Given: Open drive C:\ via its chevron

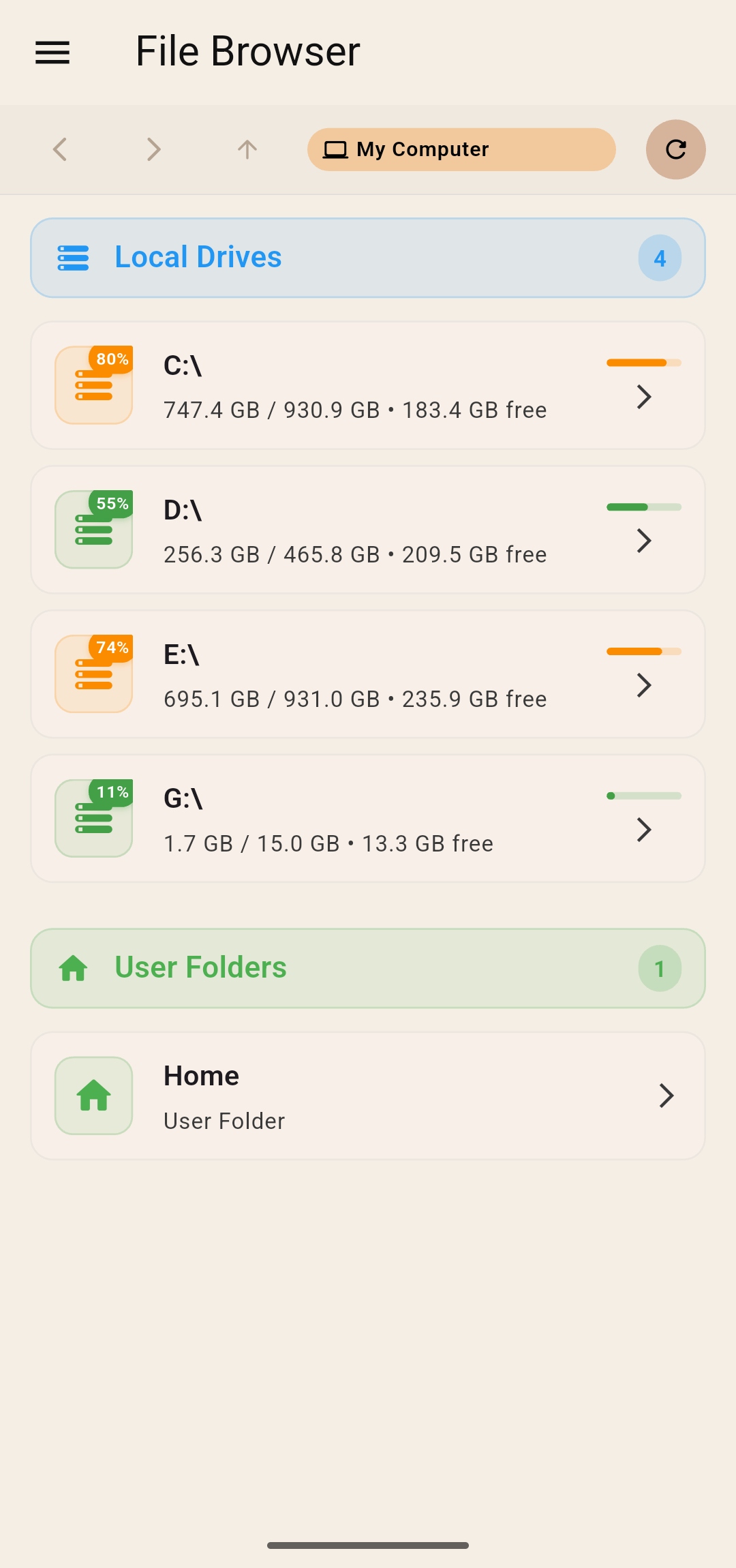Looking at the screenshot, I should pos(643,397).
